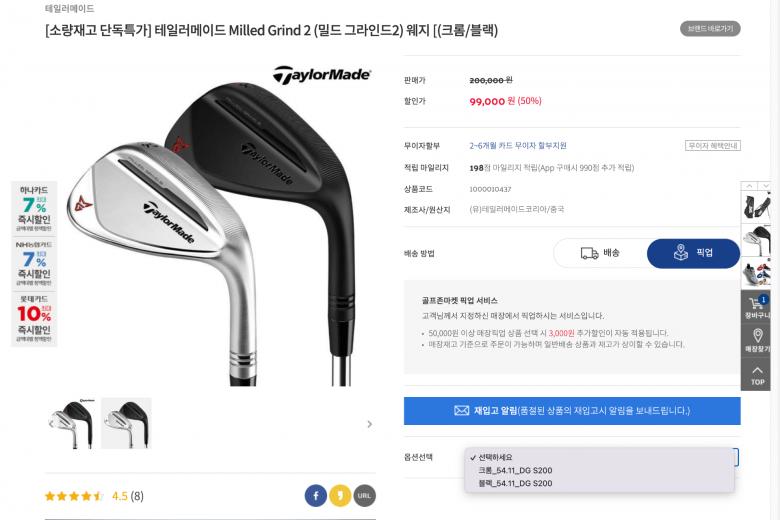
Task: Open 매장찾기 store finder
Action: click(758, 341)
